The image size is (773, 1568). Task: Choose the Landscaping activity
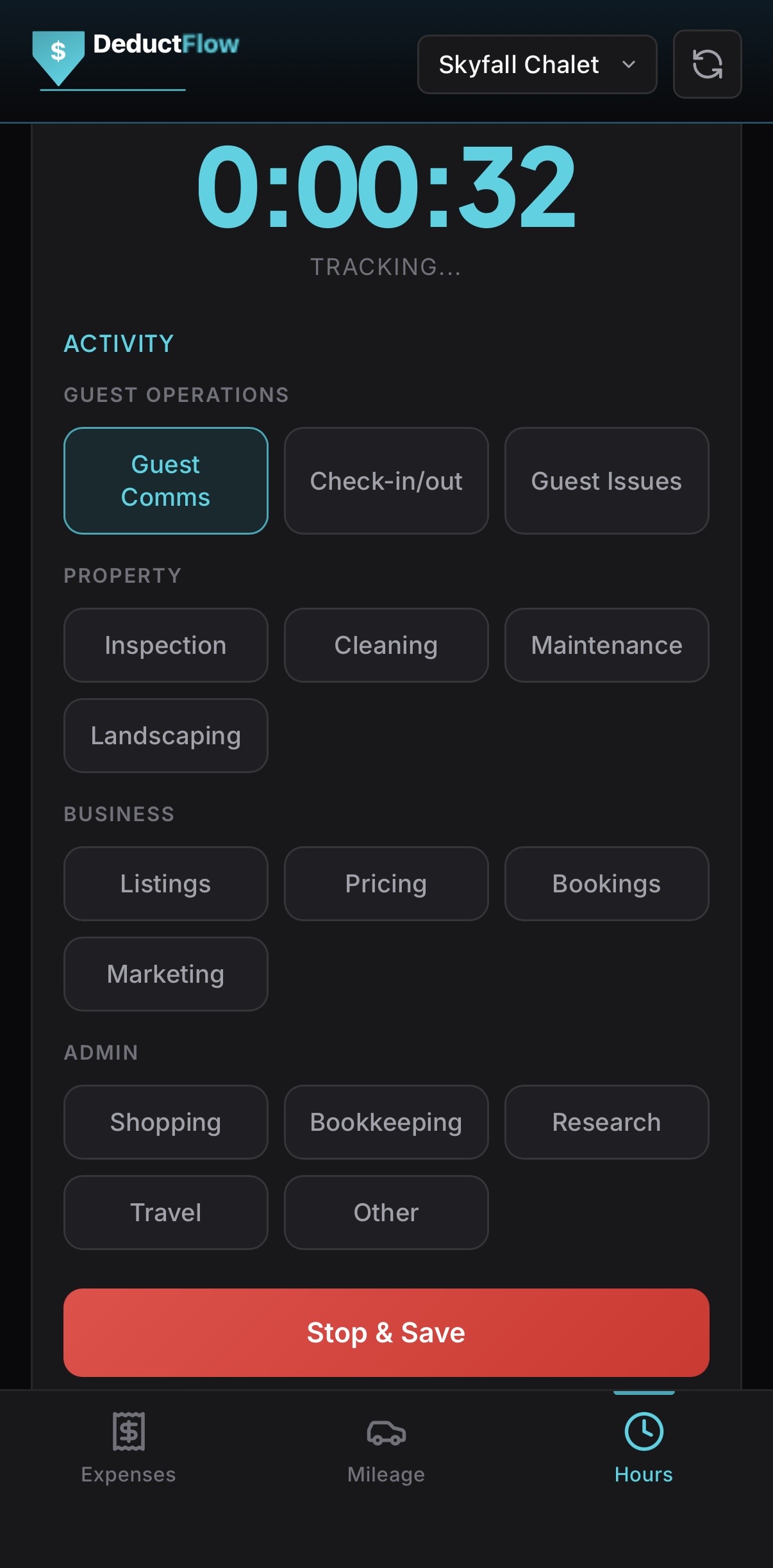[165, 735]
